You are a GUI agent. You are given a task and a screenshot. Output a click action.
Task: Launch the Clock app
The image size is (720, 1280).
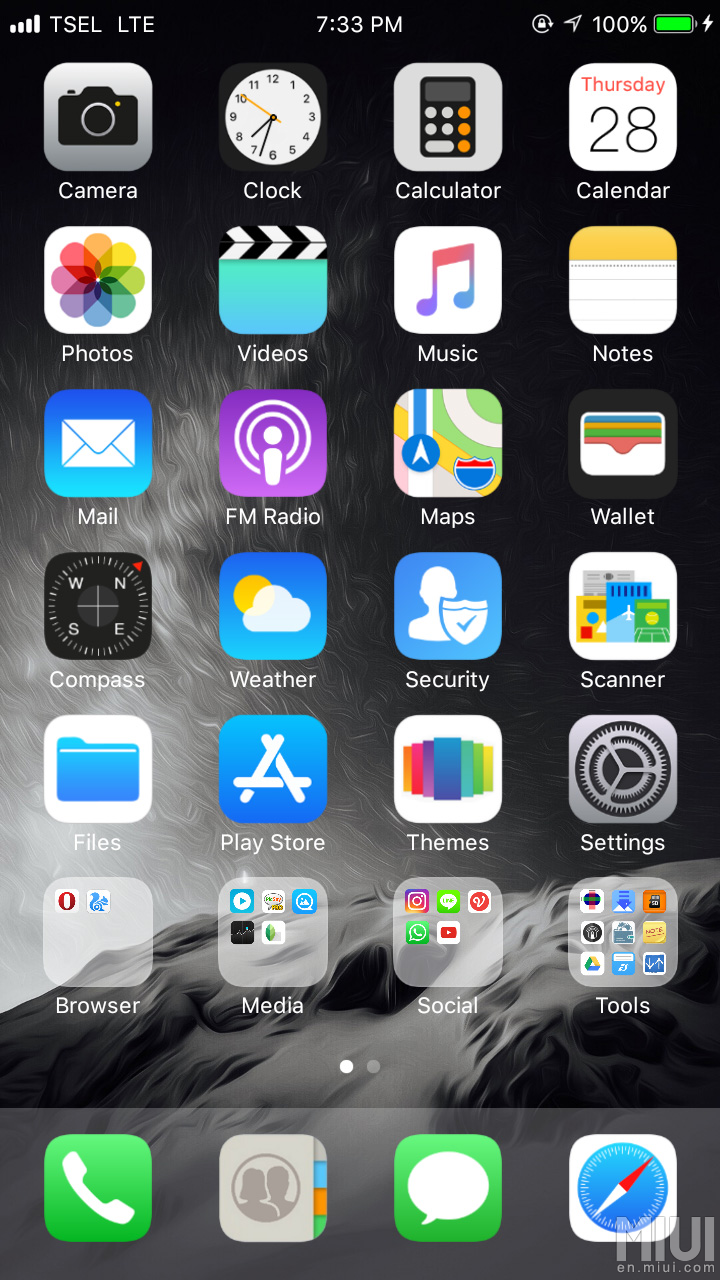tap(273, 117)
